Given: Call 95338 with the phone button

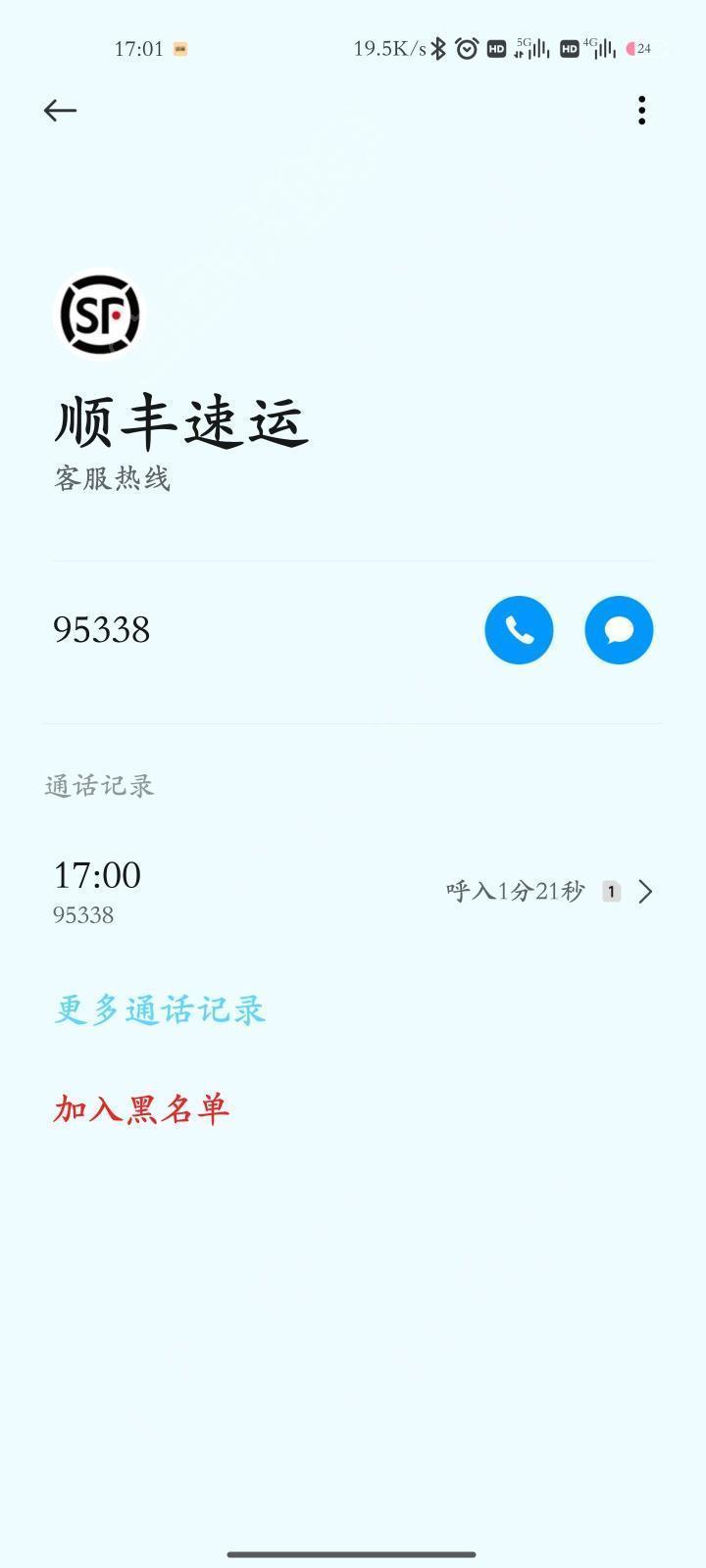Looking at the screenshot, I should tap(519, 630).
